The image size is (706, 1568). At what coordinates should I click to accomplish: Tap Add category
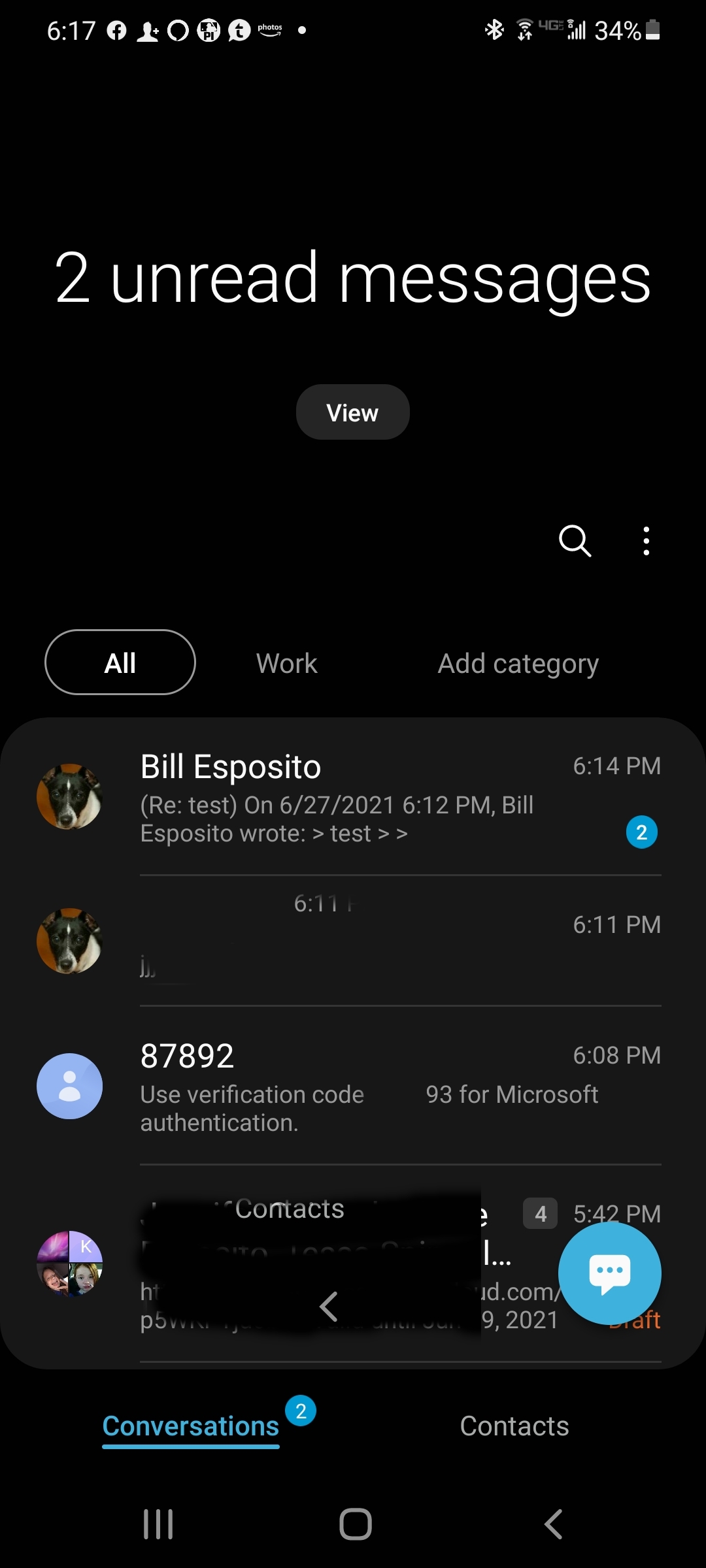(x=518, y=664)
